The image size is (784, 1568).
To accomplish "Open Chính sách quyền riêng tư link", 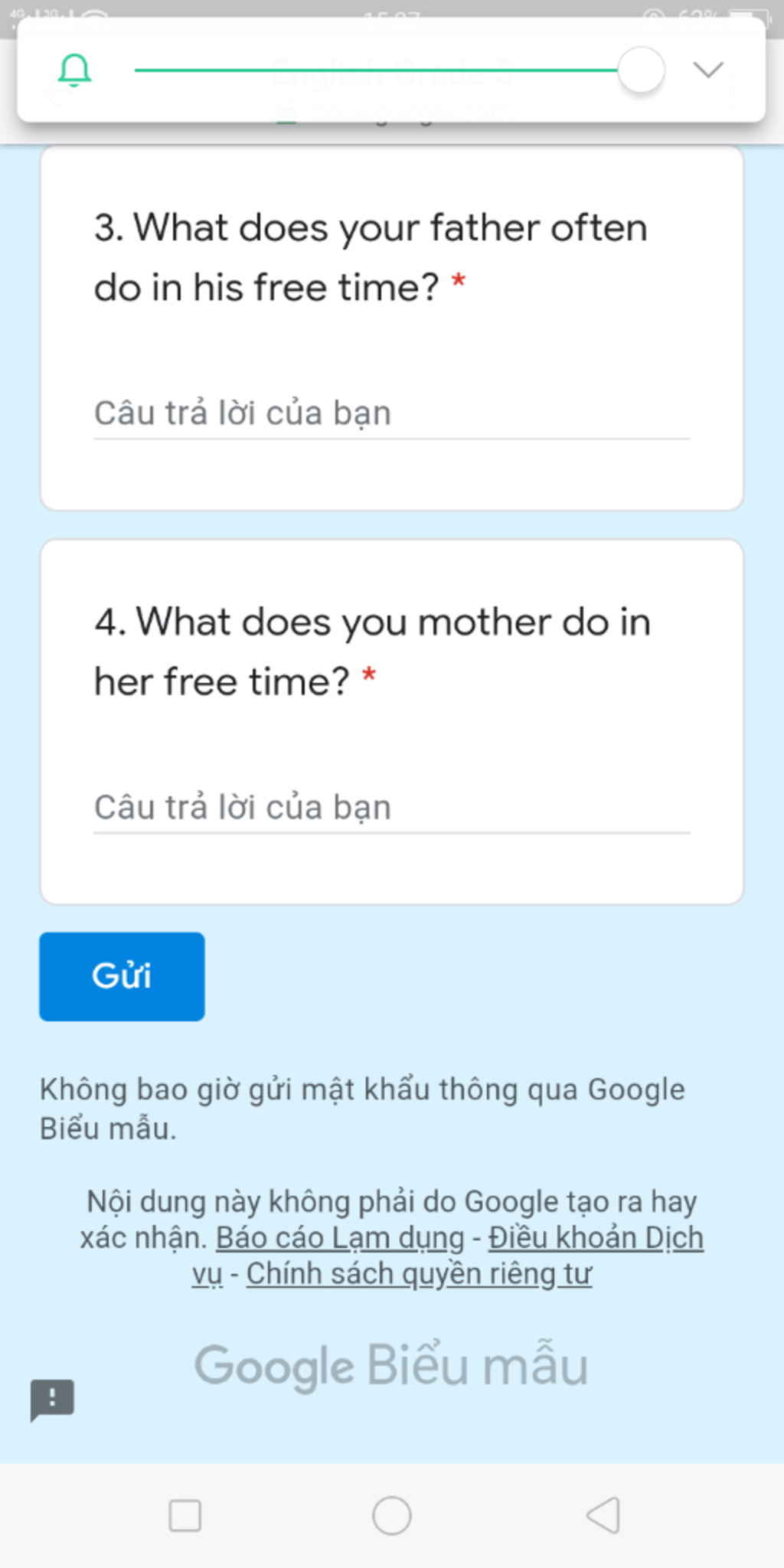I will [419, 1274].
